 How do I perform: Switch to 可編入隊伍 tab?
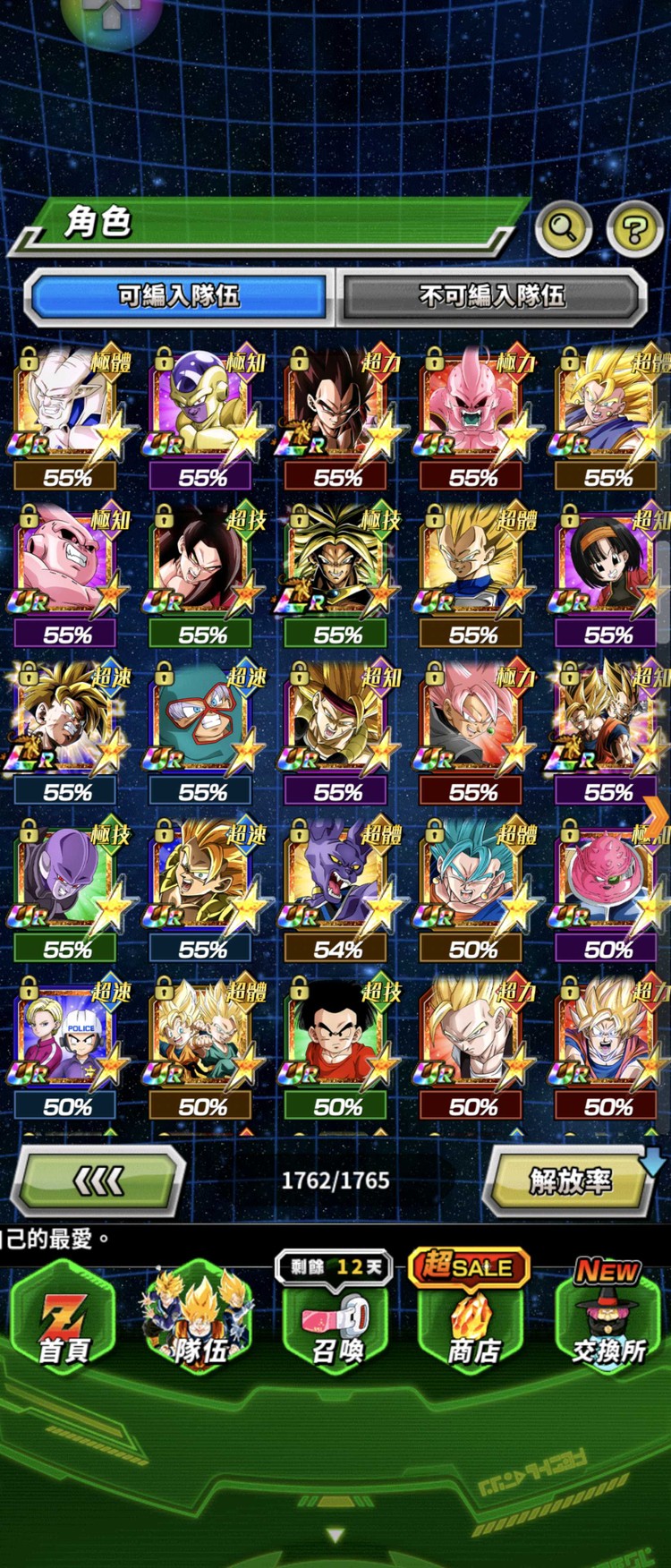179,295
